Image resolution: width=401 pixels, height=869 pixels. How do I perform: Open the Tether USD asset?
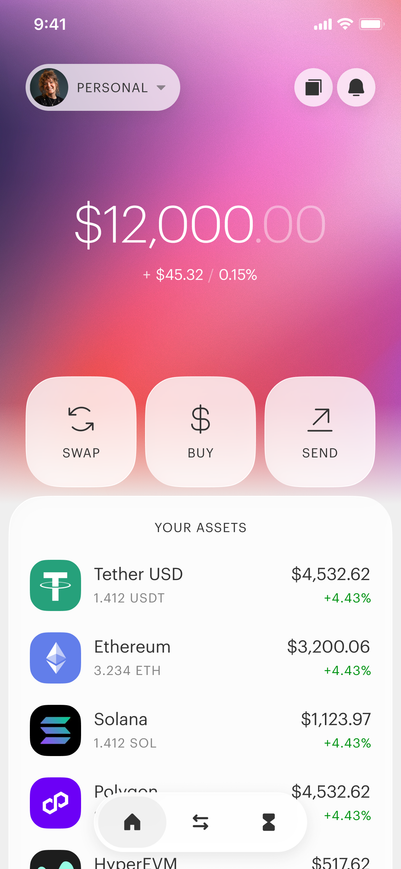tap(200, 585)
